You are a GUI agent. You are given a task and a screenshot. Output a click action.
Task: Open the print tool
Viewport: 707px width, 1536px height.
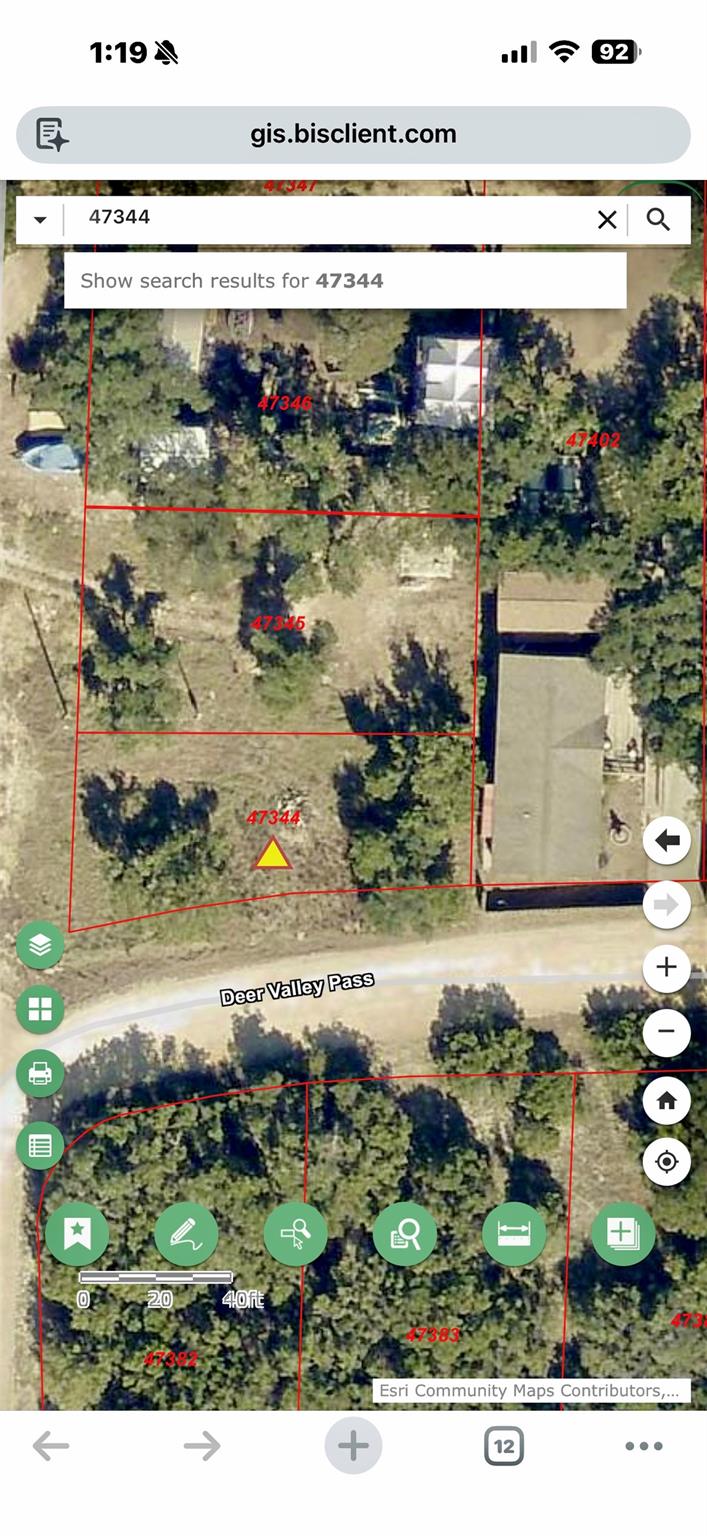click(x=40, y=1074)
